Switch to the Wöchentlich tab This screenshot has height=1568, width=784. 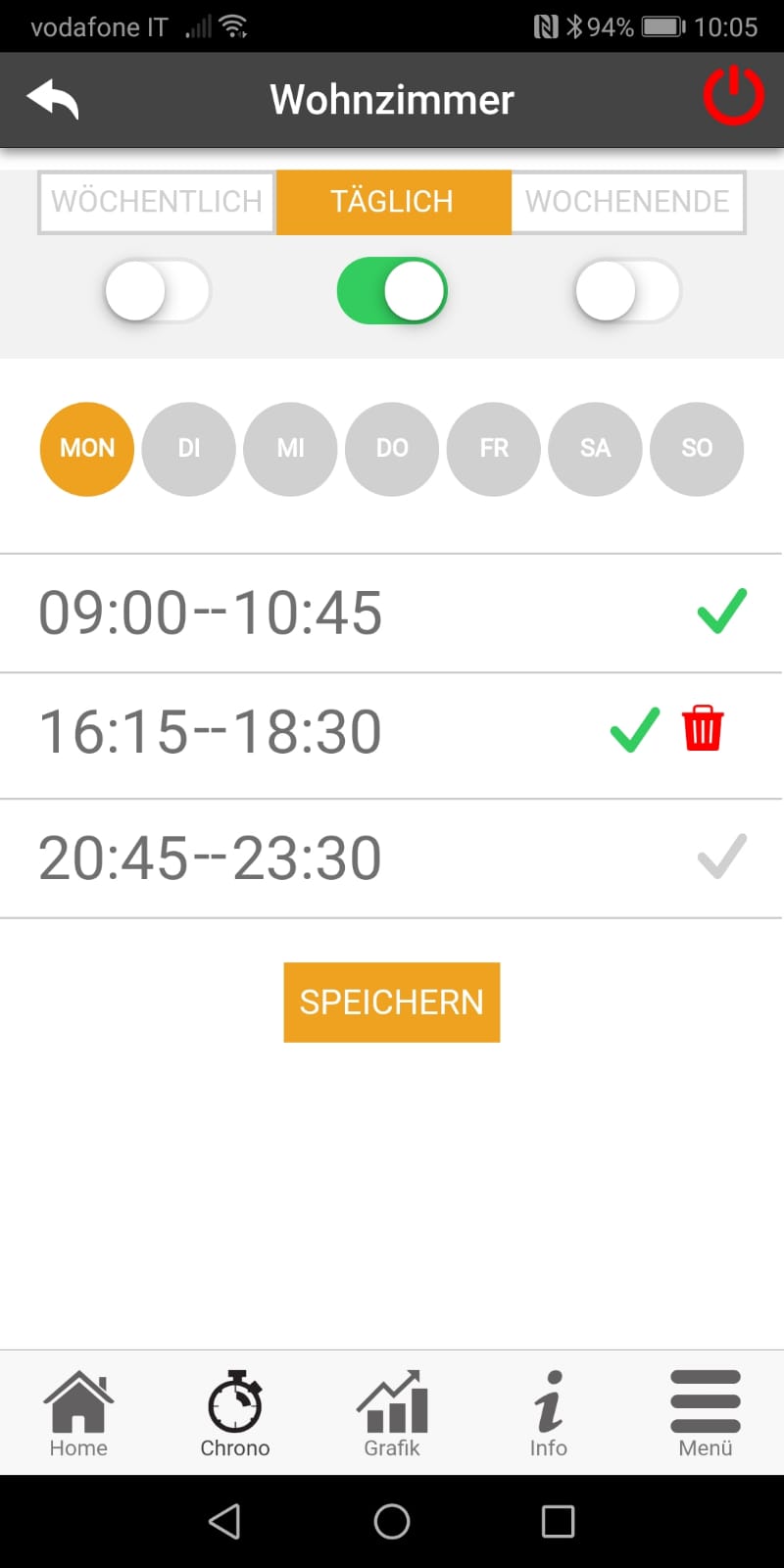click(157, 202)
